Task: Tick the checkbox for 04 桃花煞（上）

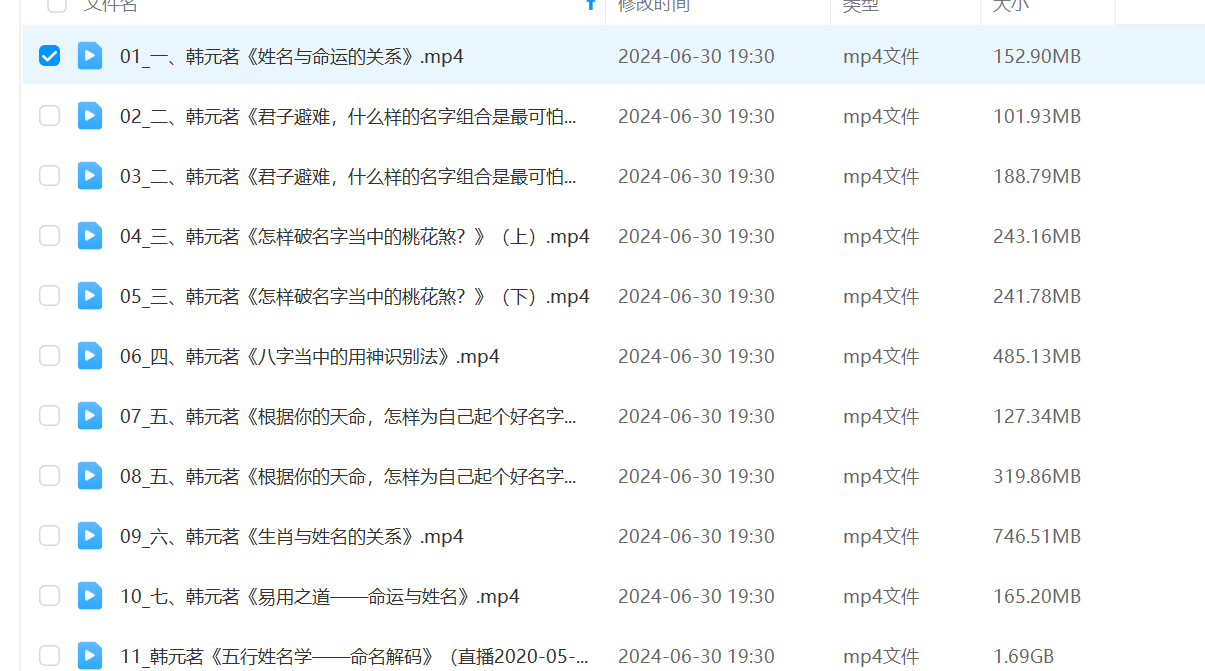Action: pos(49,236)
